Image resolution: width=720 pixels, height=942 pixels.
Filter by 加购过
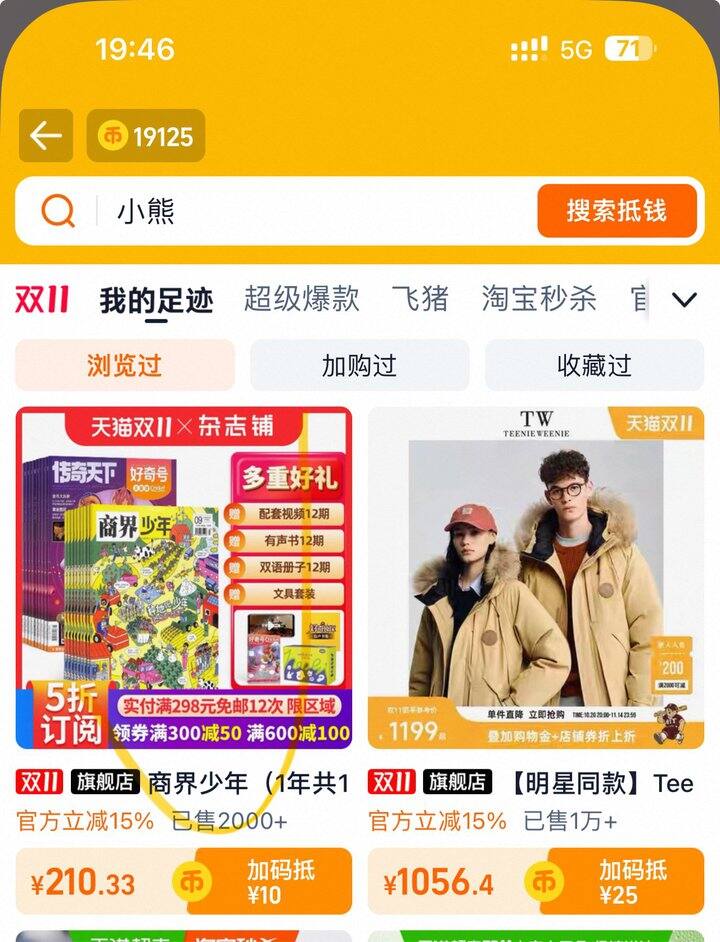[x=359, y=365]
